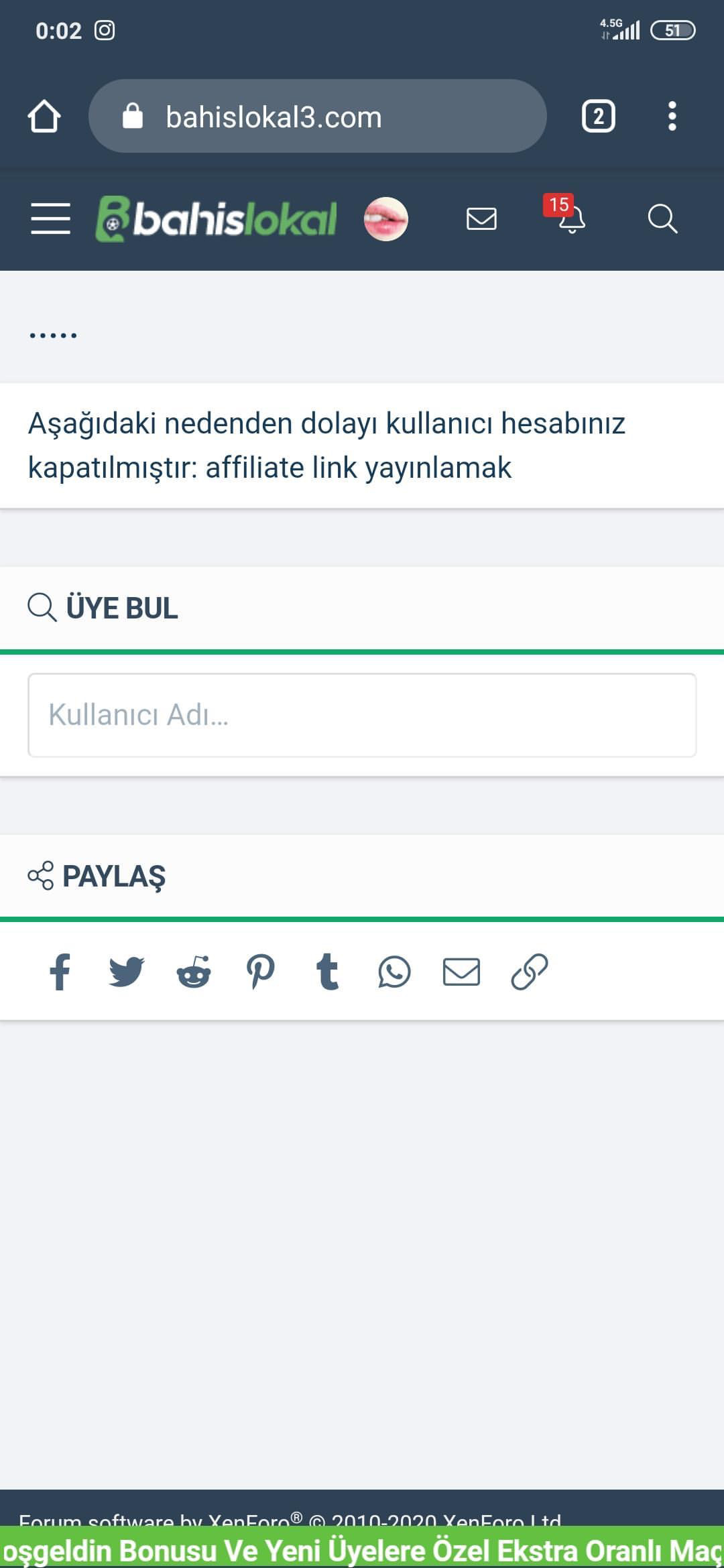Tap the bahislokal3.com address bar
The height and width of the screenshot is (1568, 724).
coord(318,117)
